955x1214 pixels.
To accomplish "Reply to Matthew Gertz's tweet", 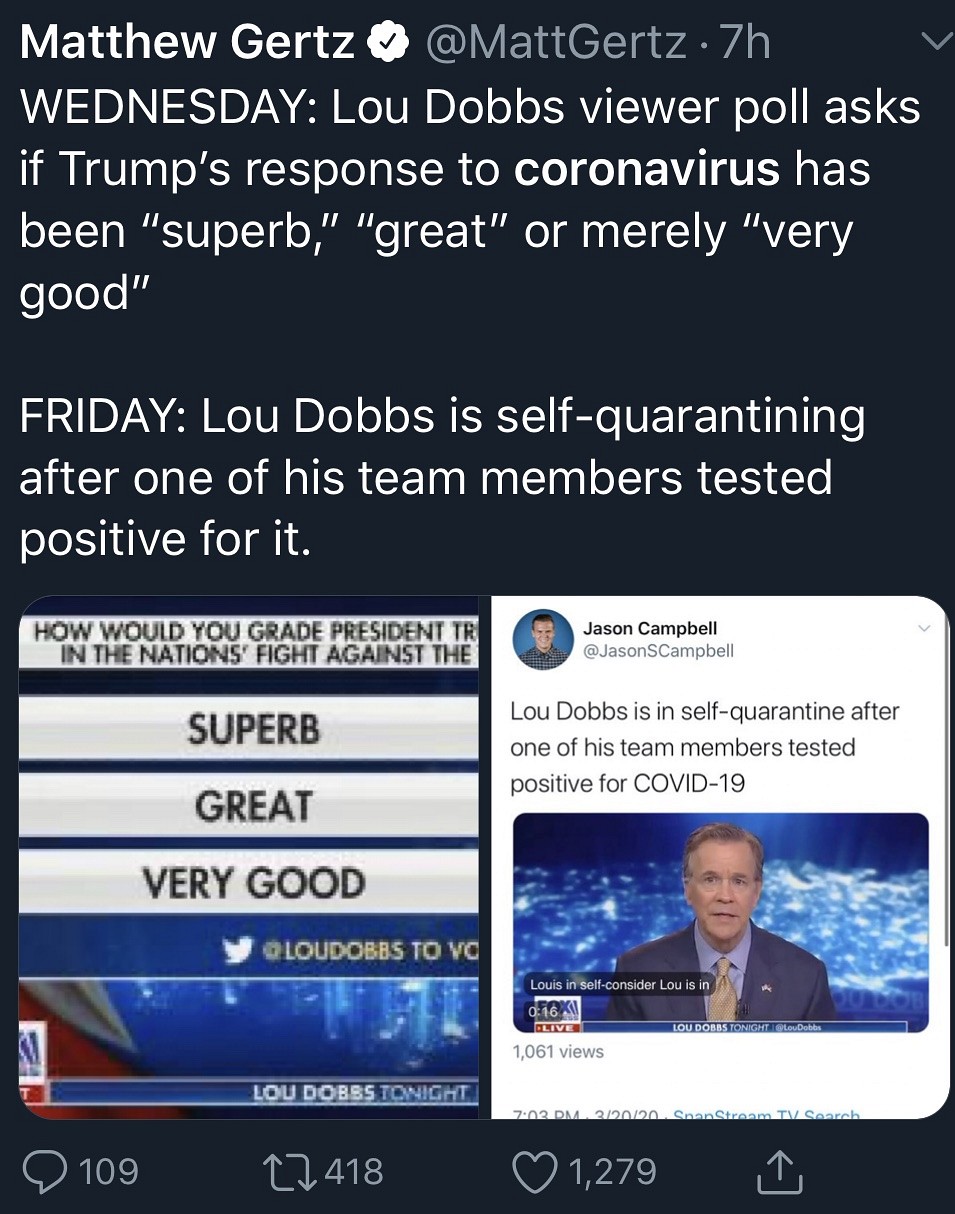I will click(x=45, y=1171).
